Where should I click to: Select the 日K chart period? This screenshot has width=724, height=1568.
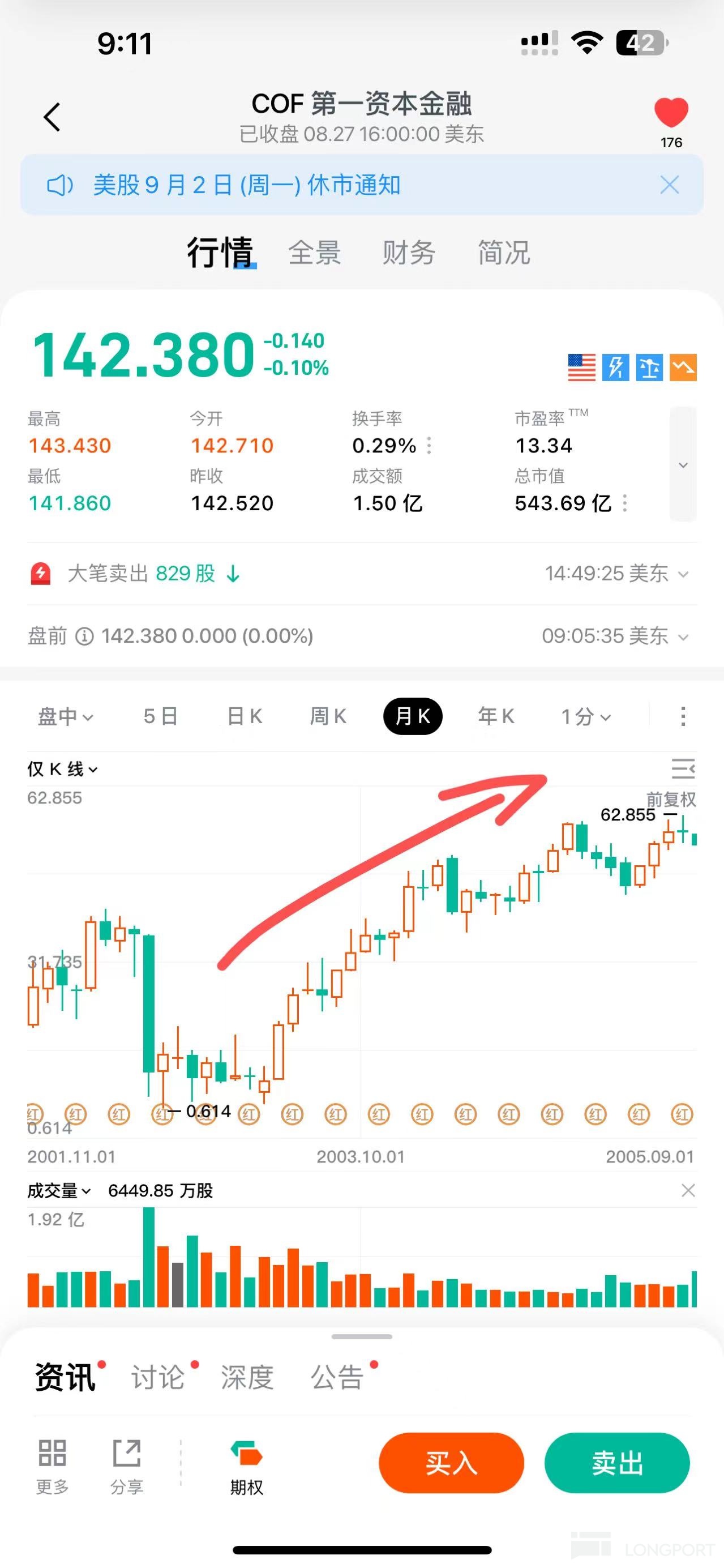[x=245, y=716]
